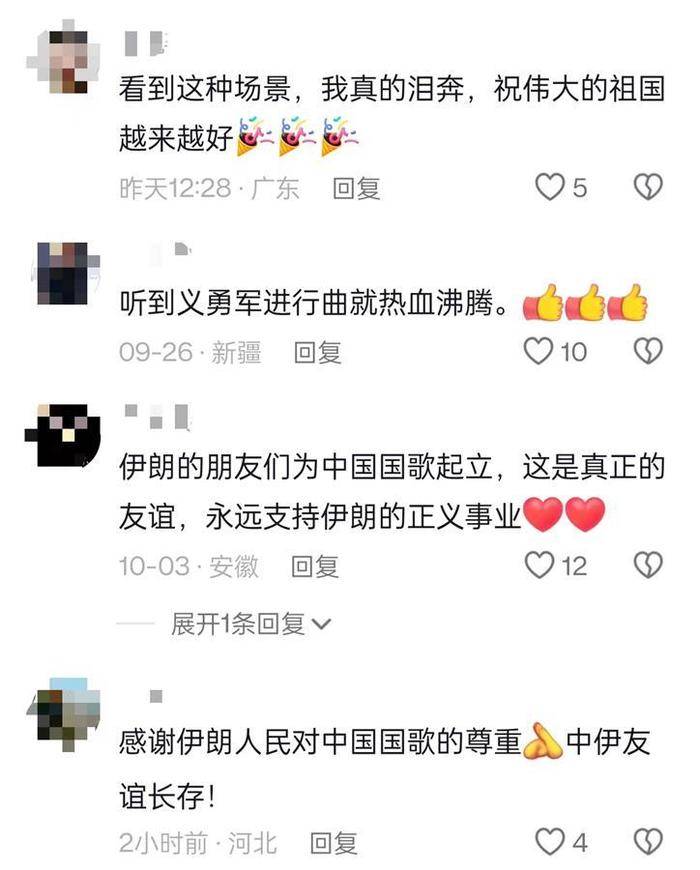Reply to the comment from 广东
The width and height of the screenshot is (700, 870).
pyautogui.click(x=356, y=188)
